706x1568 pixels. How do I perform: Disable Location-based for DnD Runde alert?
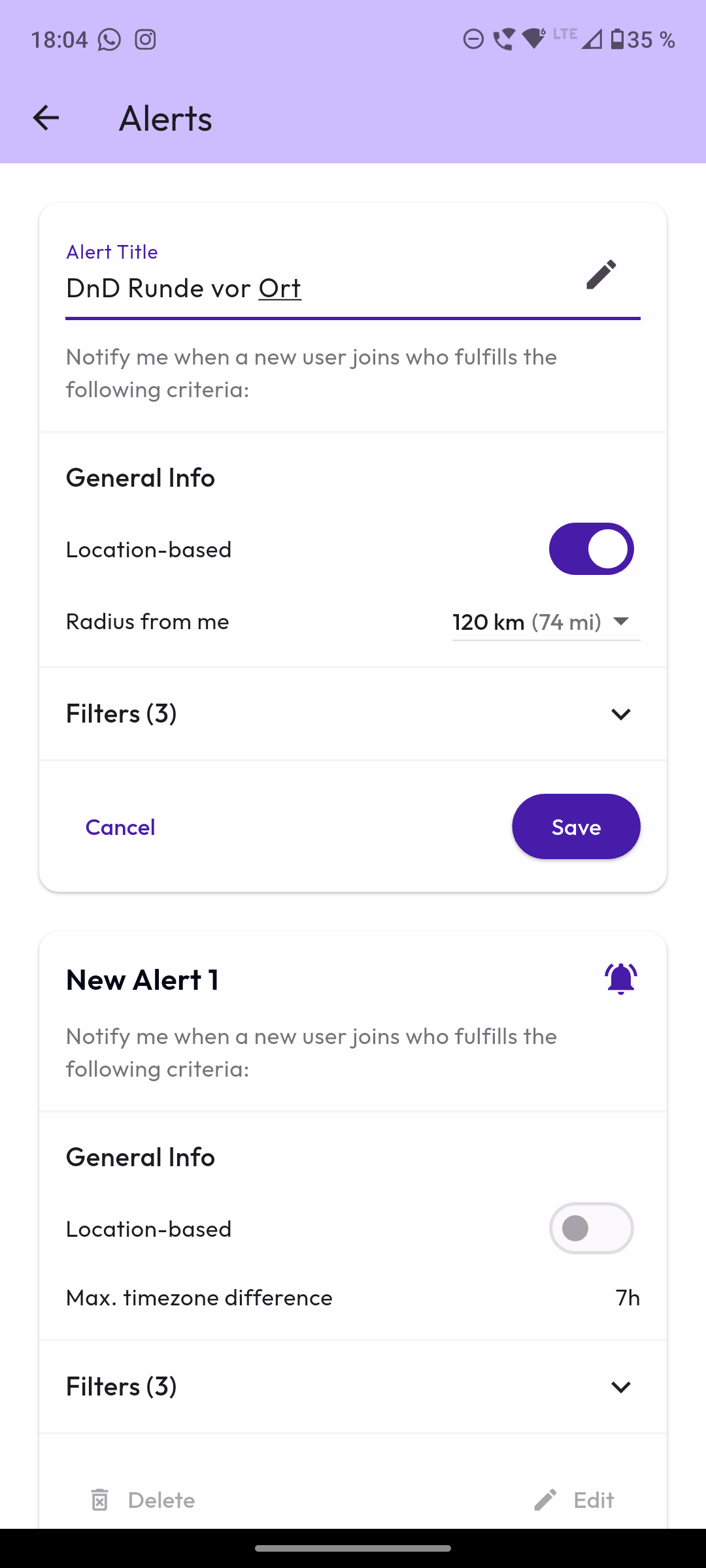591,549
